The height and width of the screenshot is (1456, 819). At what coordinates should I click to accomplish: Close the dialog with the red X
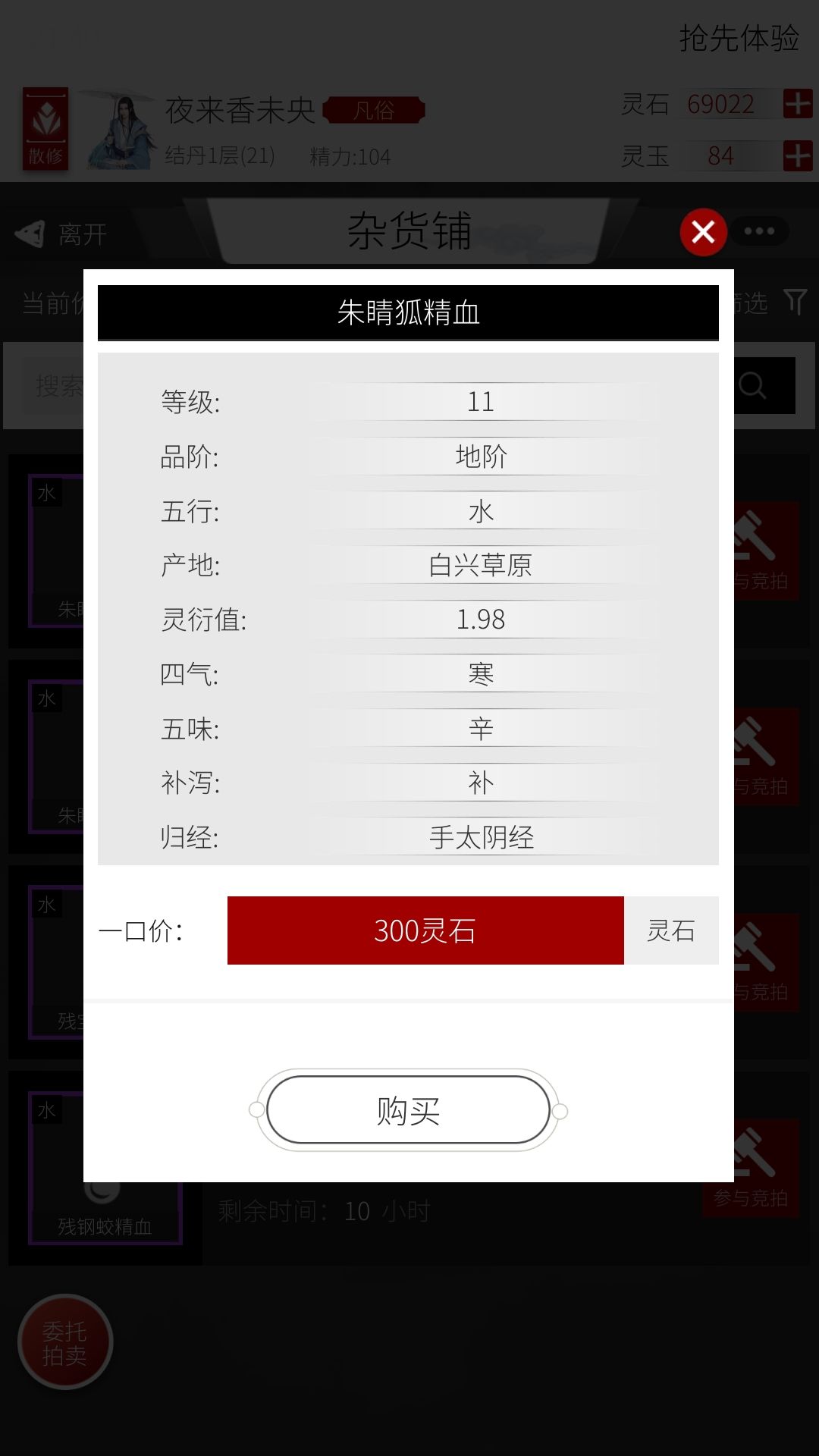703,232
